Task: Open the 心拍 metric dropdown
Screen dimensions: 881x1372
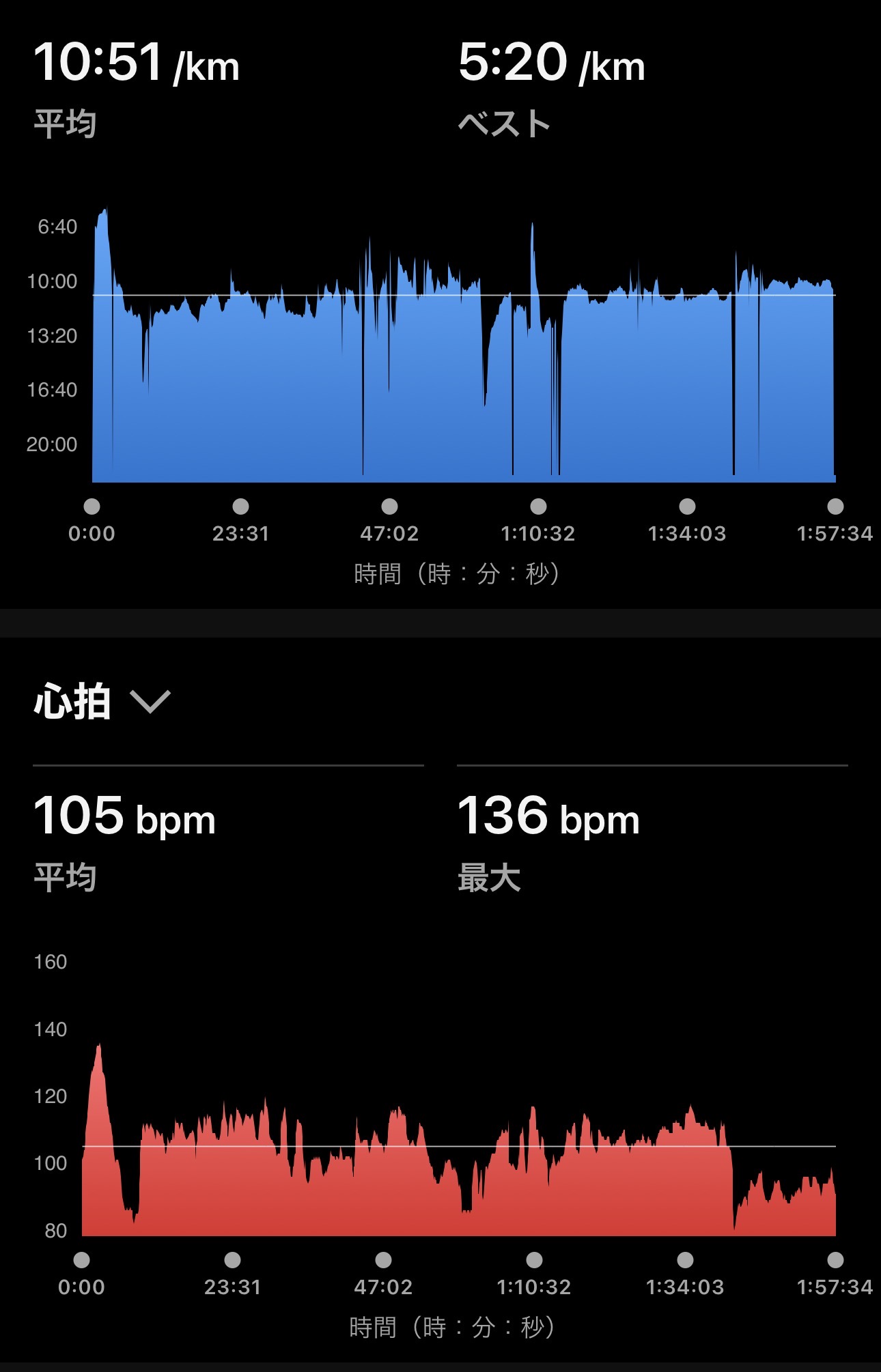Action: 102,701
